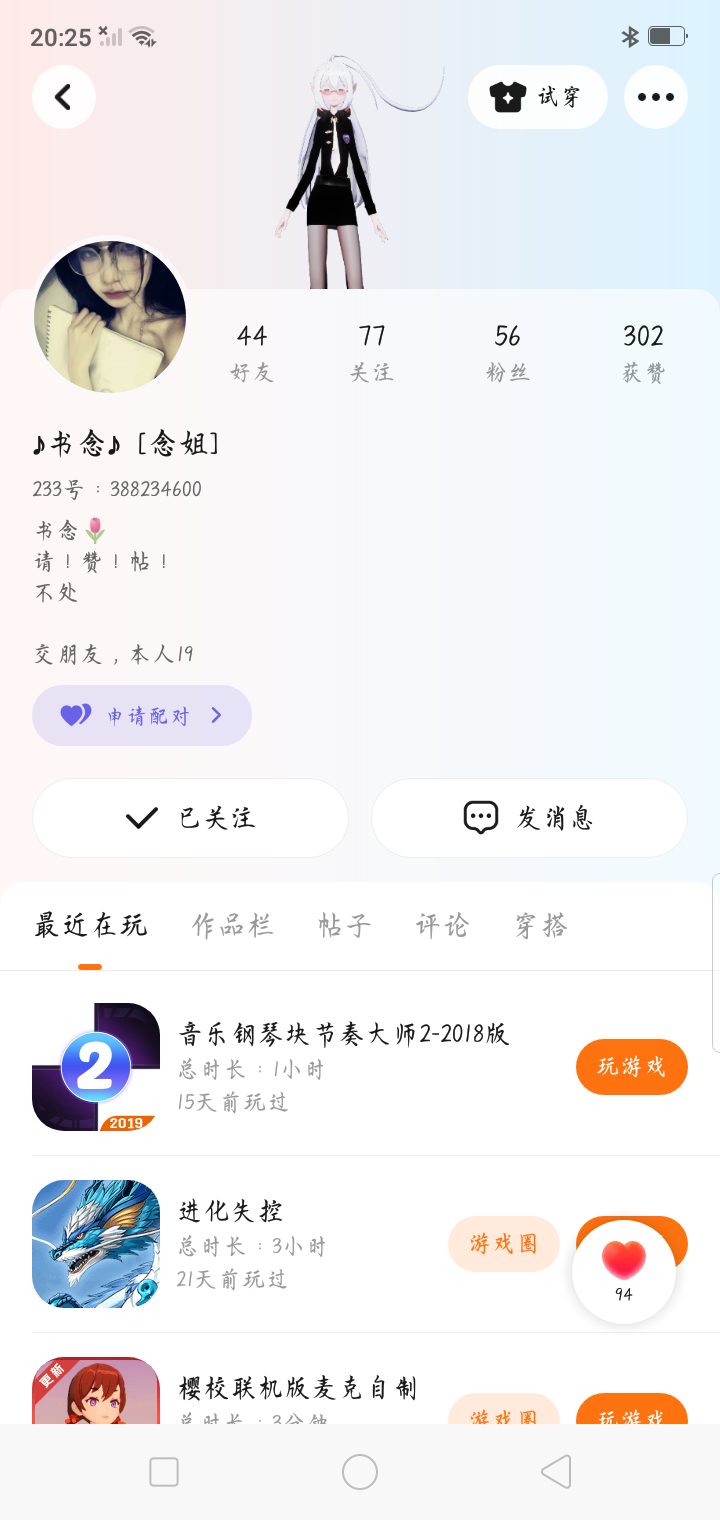720x1520 pixels.
Task: Open the 56 粉丝 followers list
Action: pyautogui.click(x=508, y=352)
